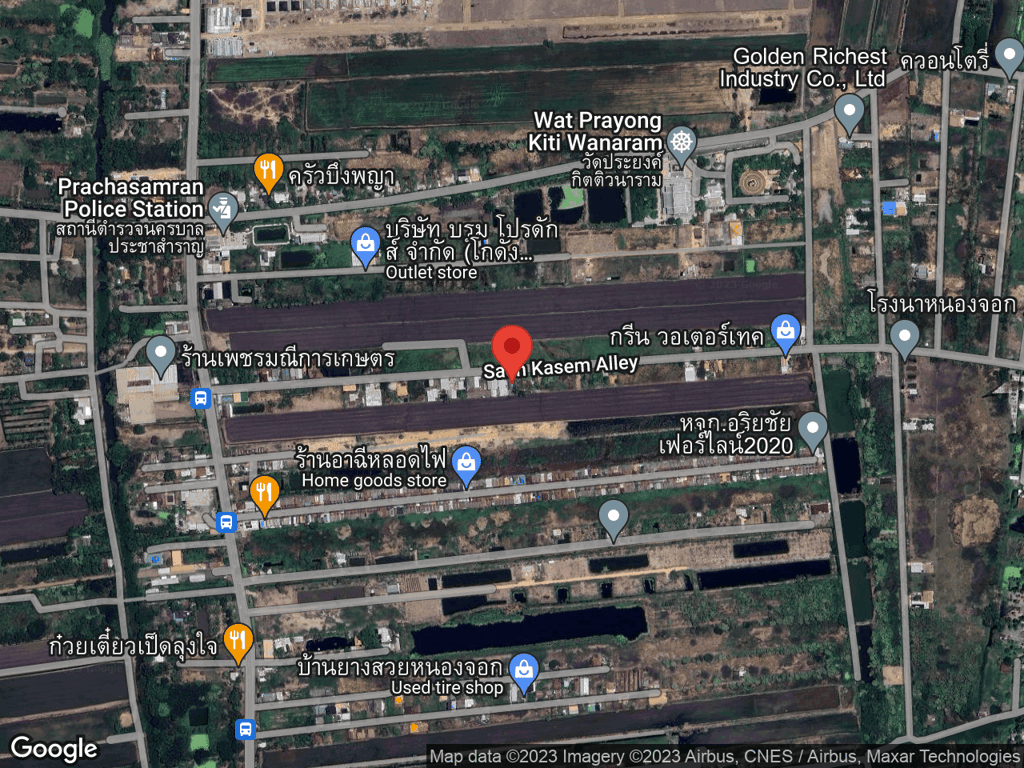Open the Home goods store marker
This screenshot has height=768, width=1024.
466,463
